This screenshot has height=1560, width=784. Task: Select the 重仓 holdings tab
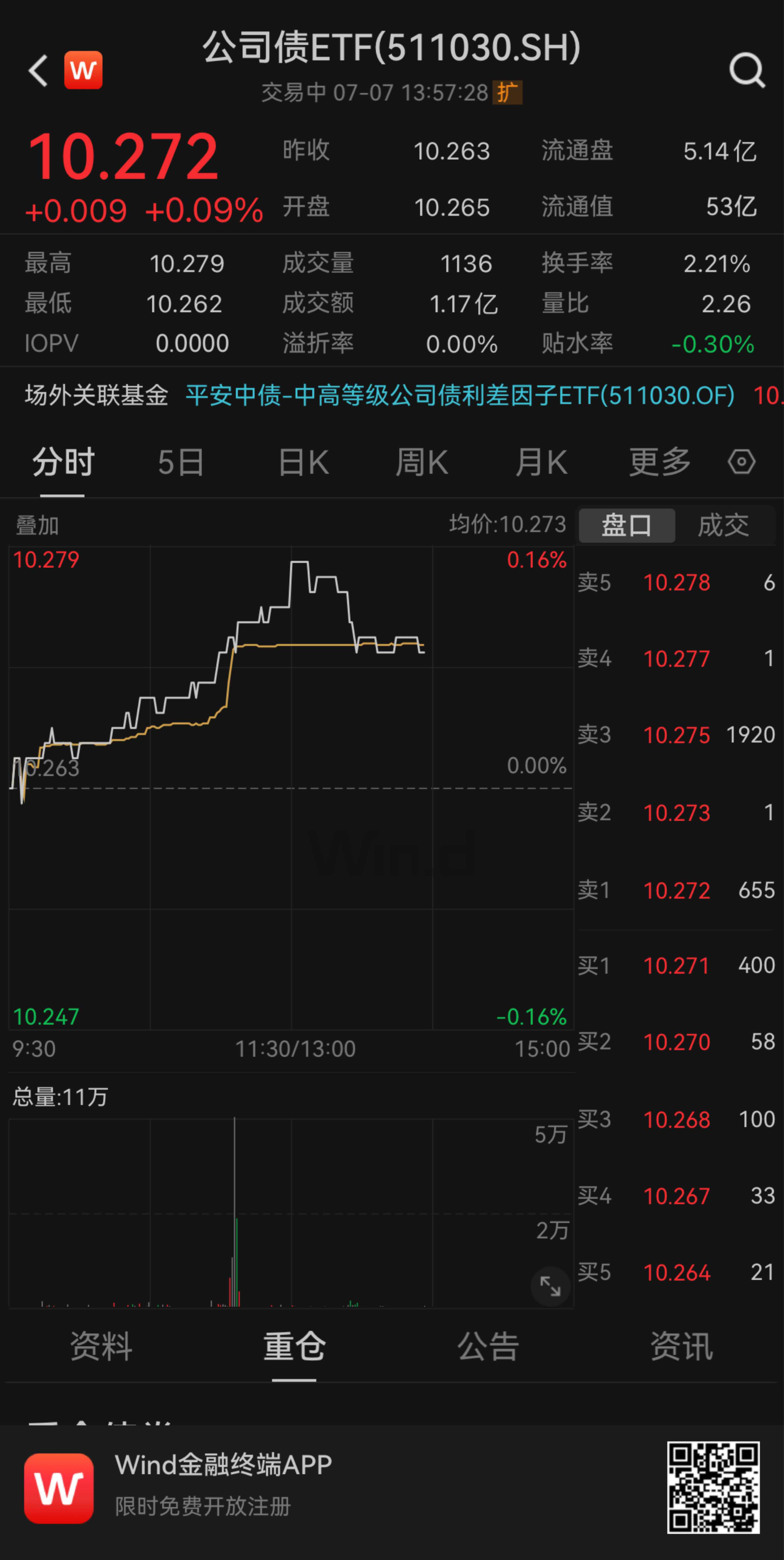point(294,1346)
